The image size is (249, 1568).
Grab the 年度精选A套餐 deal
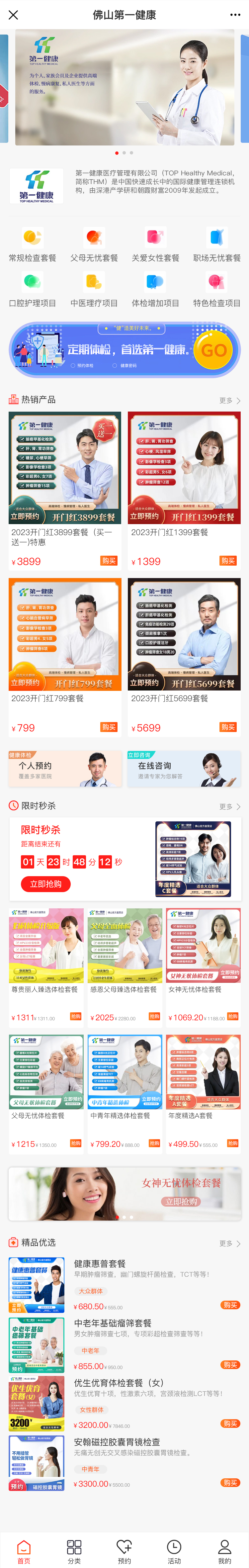coord(232,1143)
